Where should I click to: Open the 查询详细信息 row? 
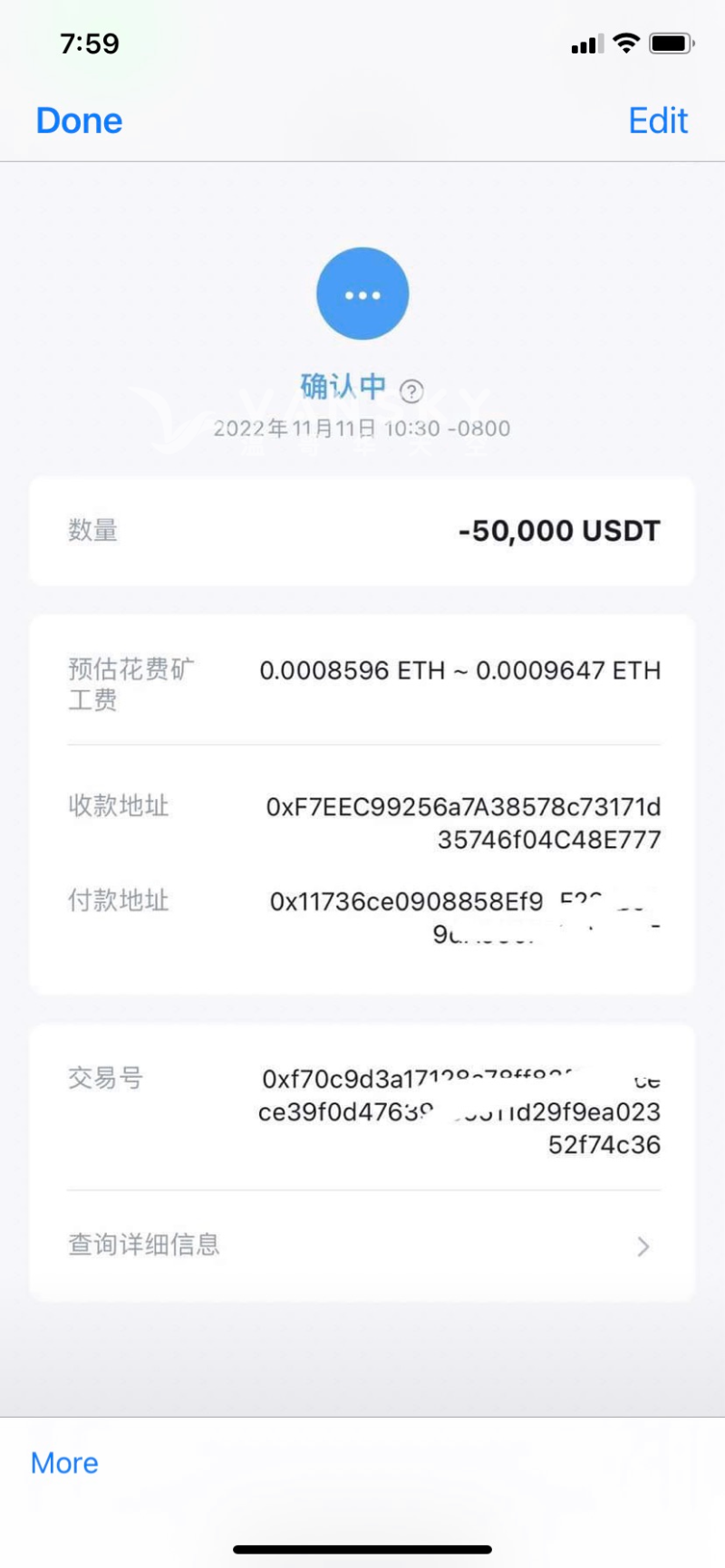click(362, 1246)
